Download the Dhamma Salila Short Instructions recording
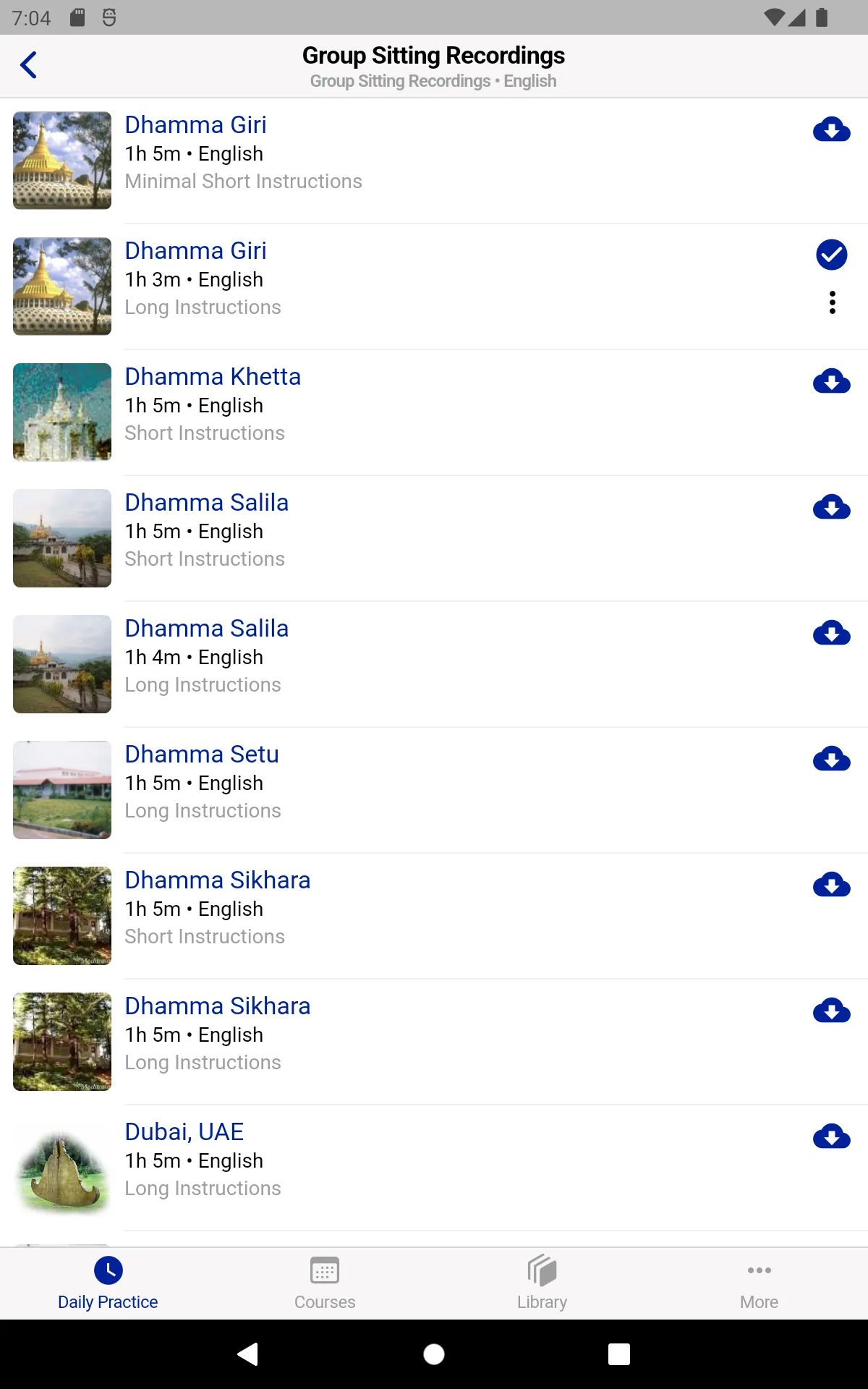 832,508
